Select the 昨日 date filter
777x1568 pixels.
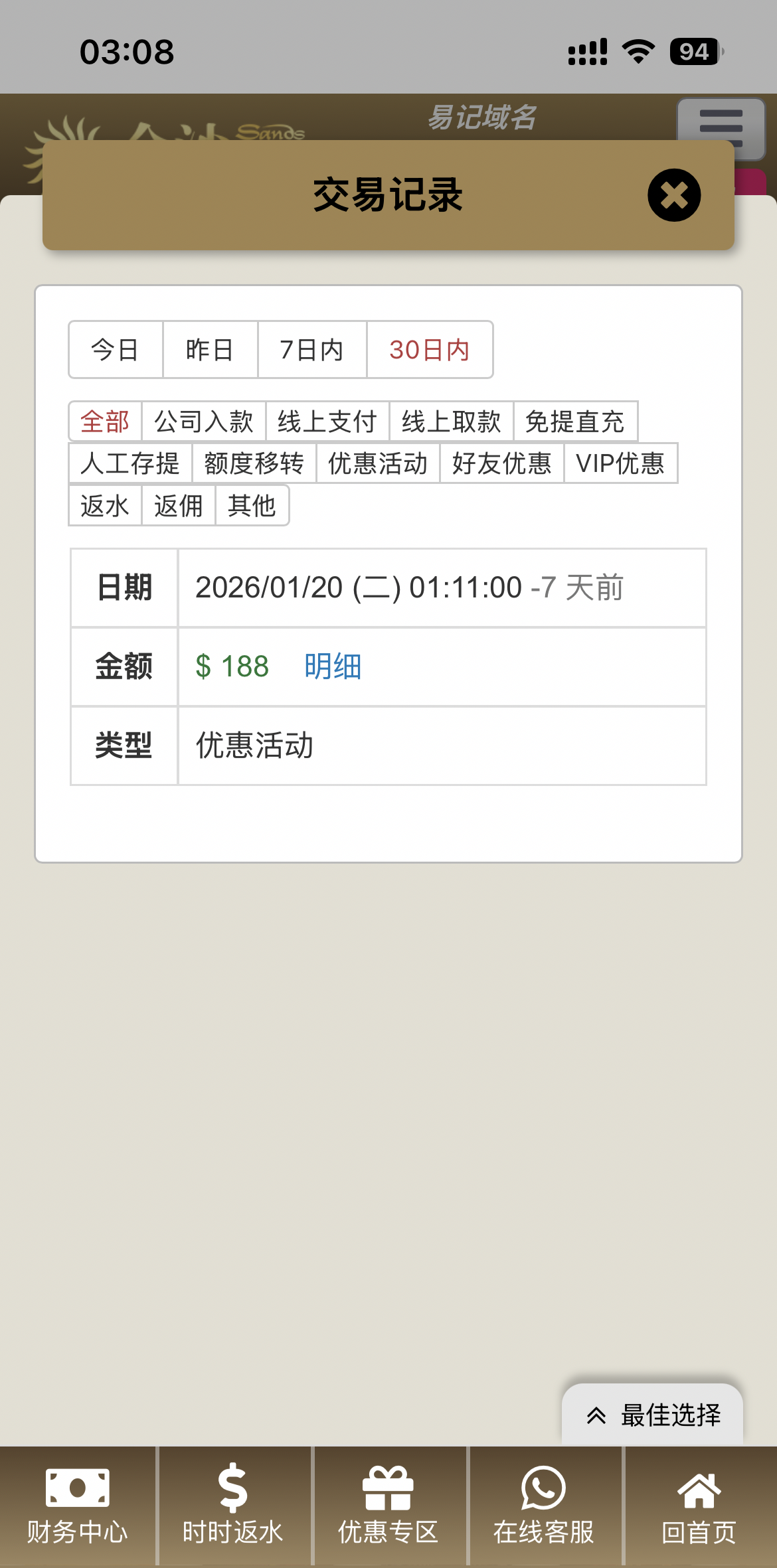coord(210,350)
